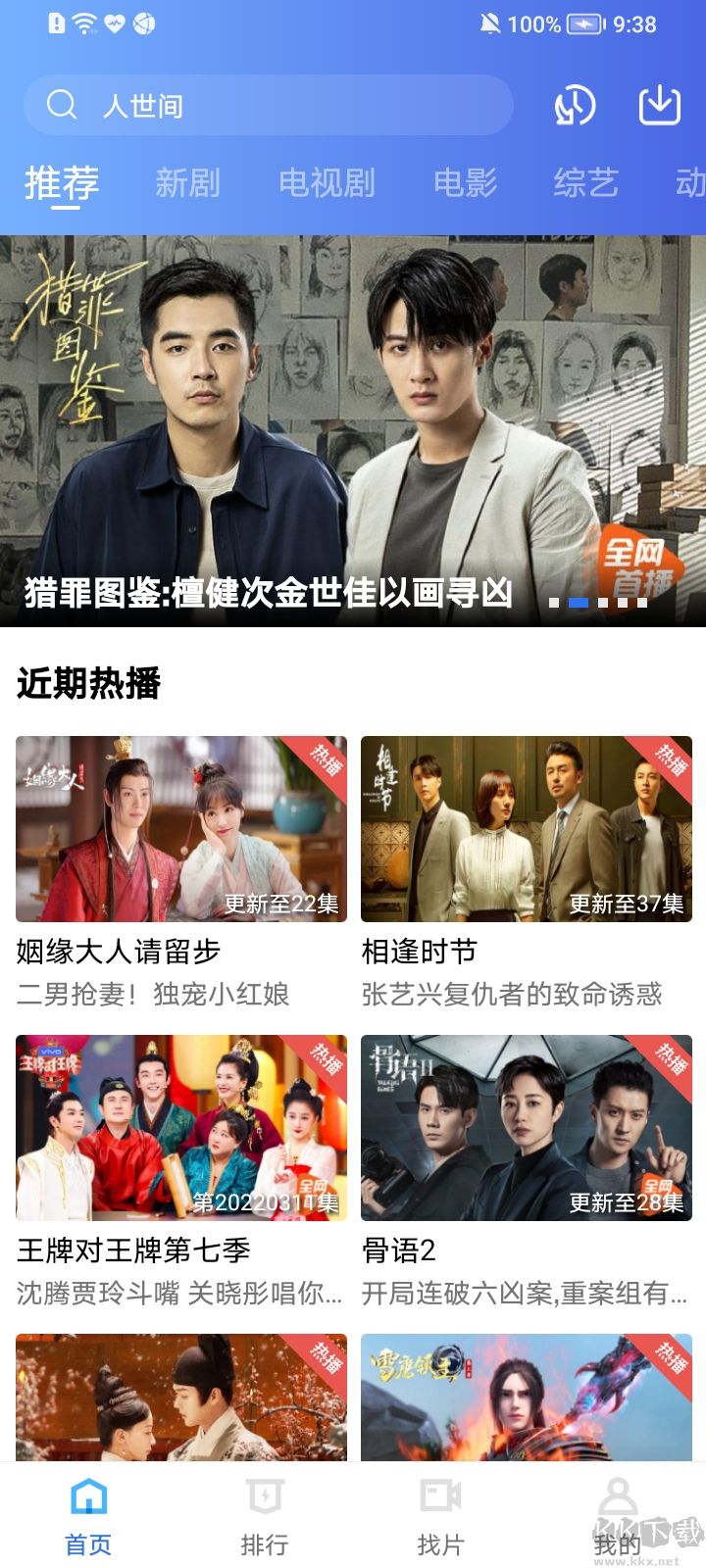Switch to the 综艺 tab
706x1568 pixels.
click(585, 183)
